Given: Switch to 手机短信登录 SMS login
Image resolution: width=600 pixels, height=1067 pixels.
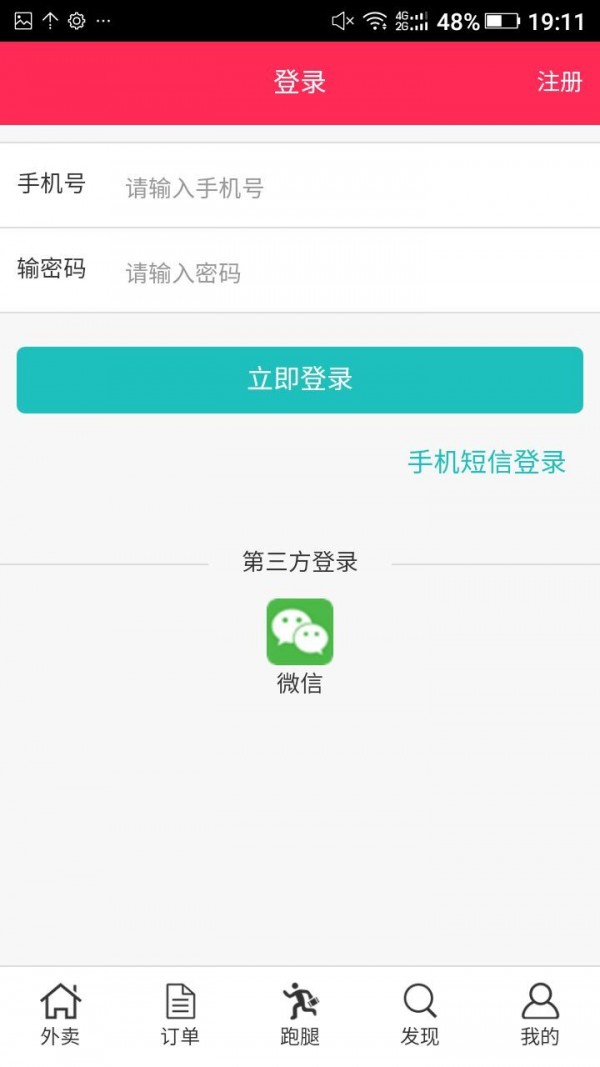Looking at the screenshot, I should click(487, 462).
